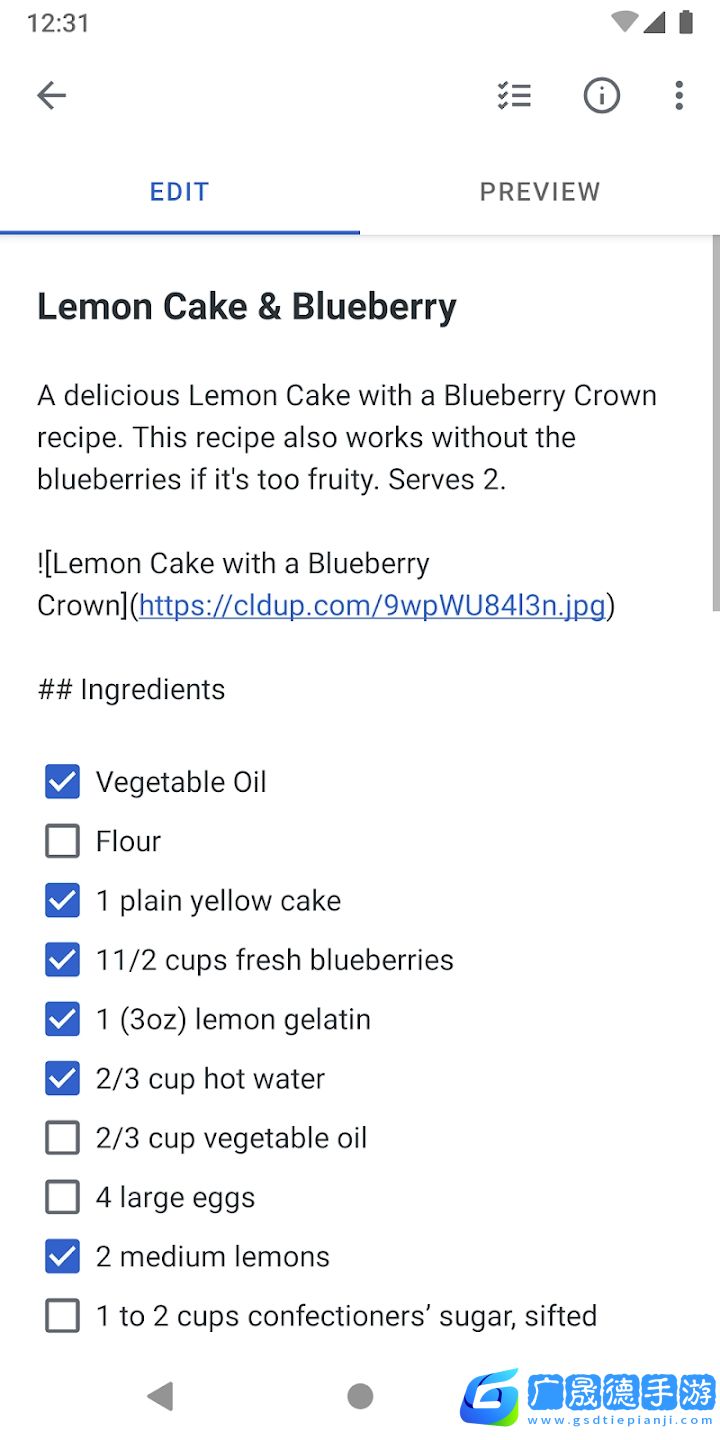Check off the Flour item

tap(62, 841)
